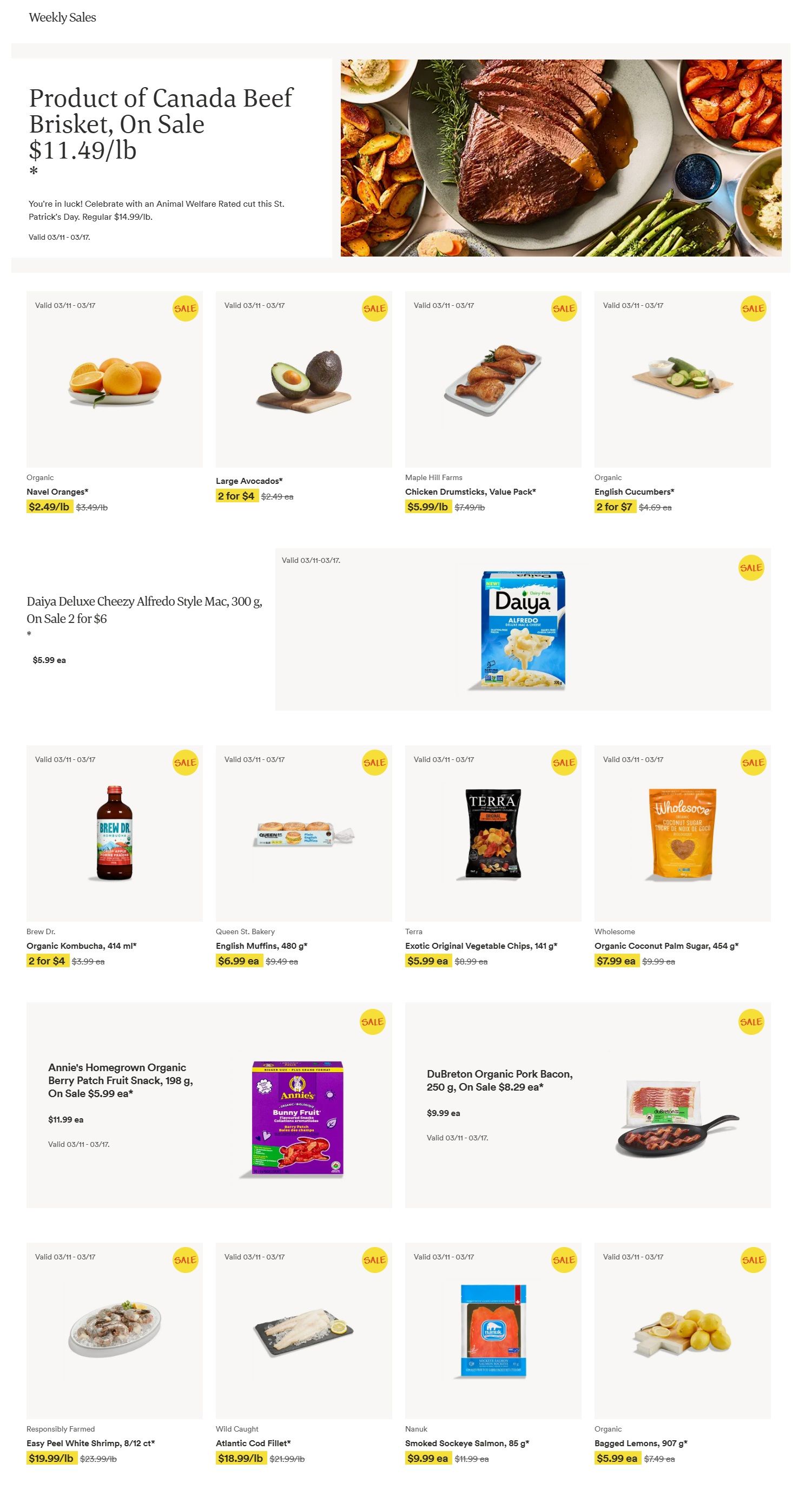
Task: Open the Canada Beef Brisket sale banner
Action: click(560, 158)
